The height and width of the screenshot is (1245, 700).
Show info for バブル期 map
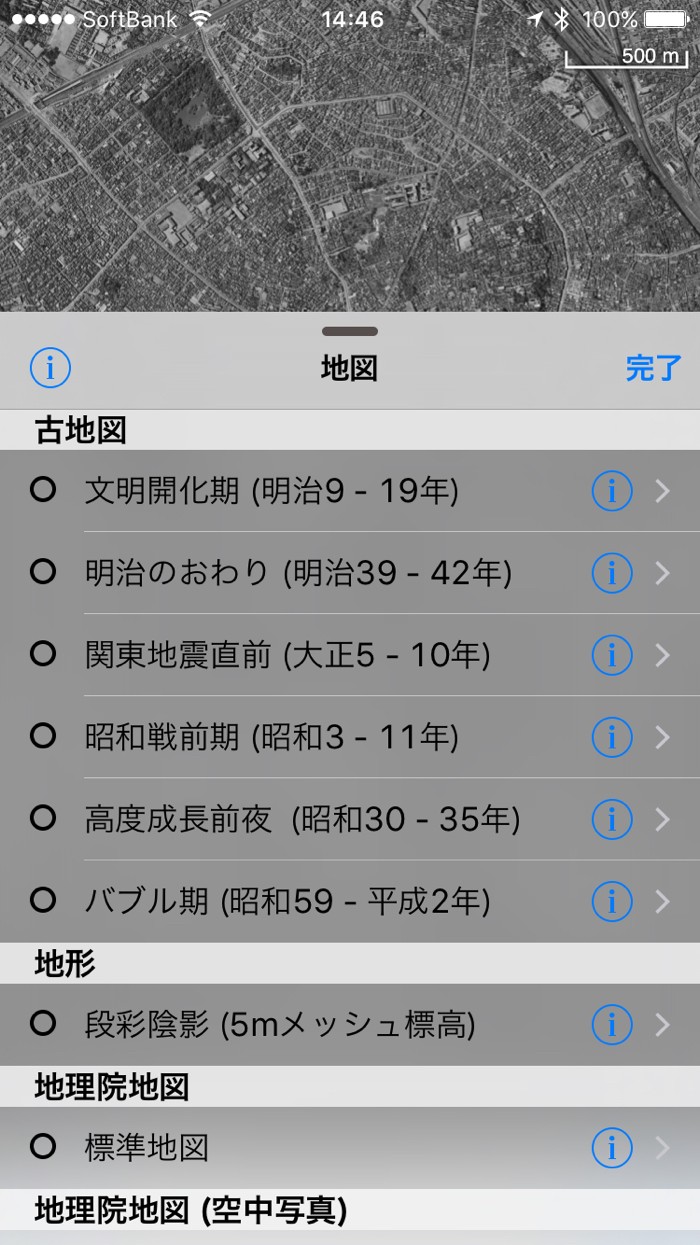point(612,901)
